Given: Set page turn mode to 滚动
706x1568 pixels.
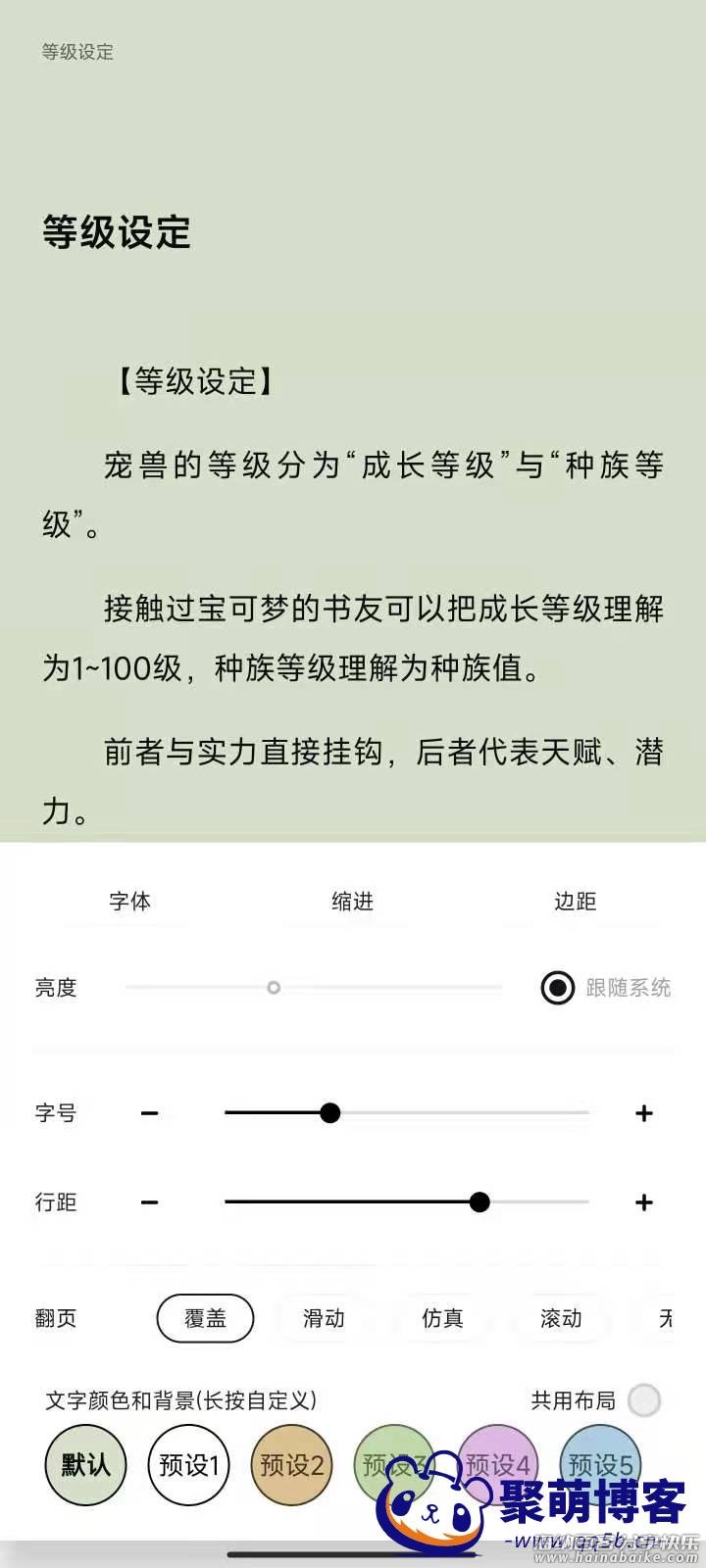Looking at the screenshot, I should [x=561, y=1319].
